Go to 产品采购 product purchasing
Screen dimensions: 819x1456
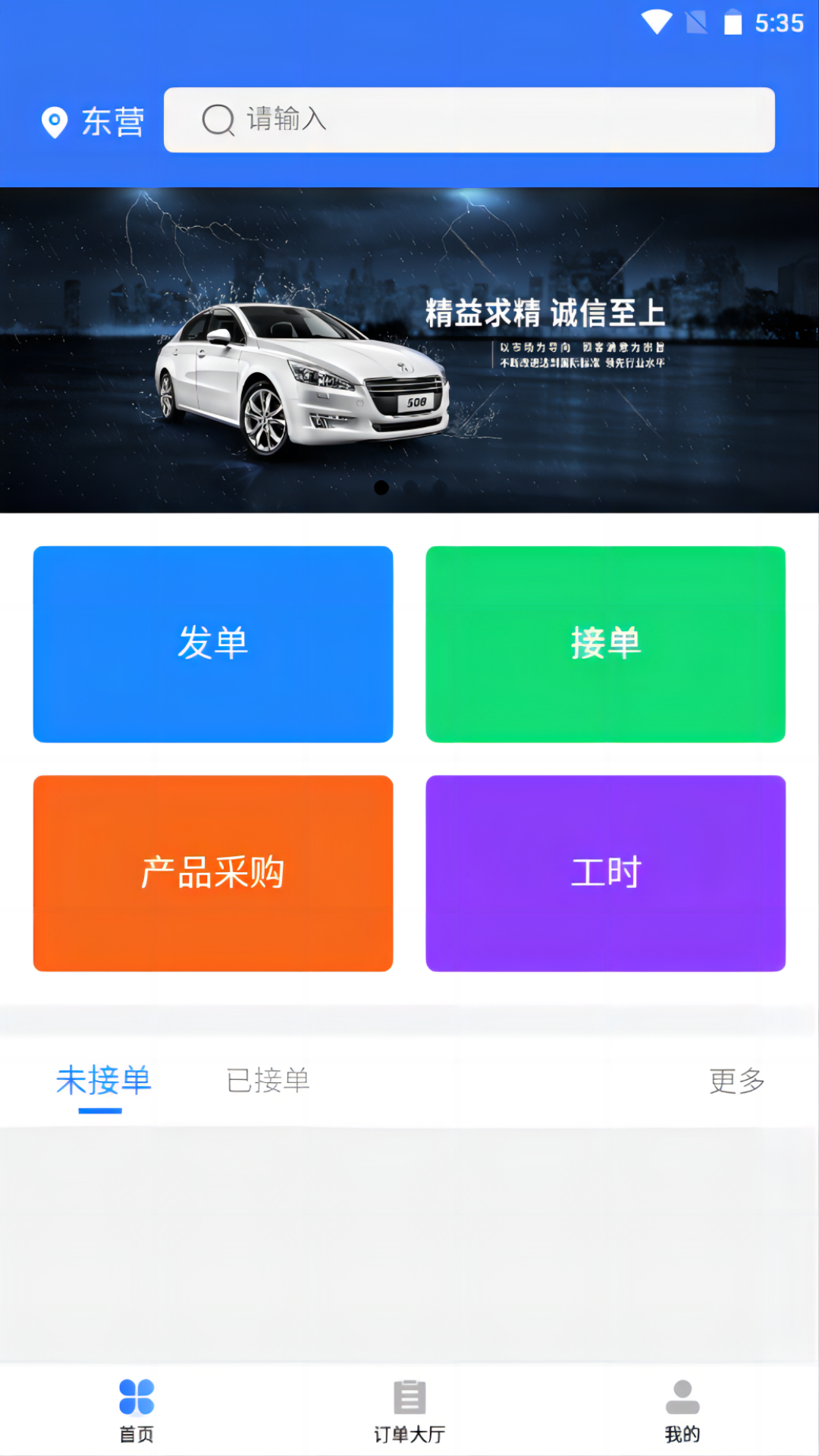coord(213,873)
